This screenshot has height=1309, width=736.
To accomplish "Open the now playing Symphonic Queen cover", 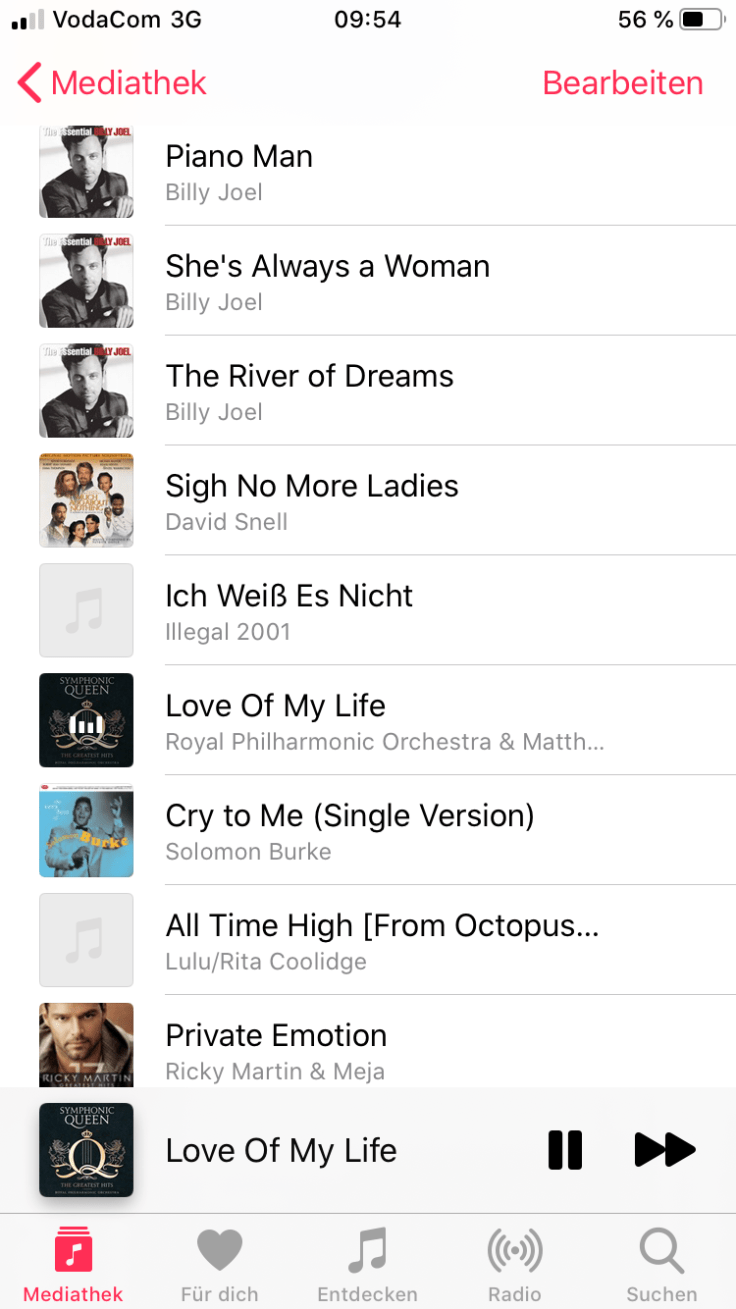I will click(86, 1150).
